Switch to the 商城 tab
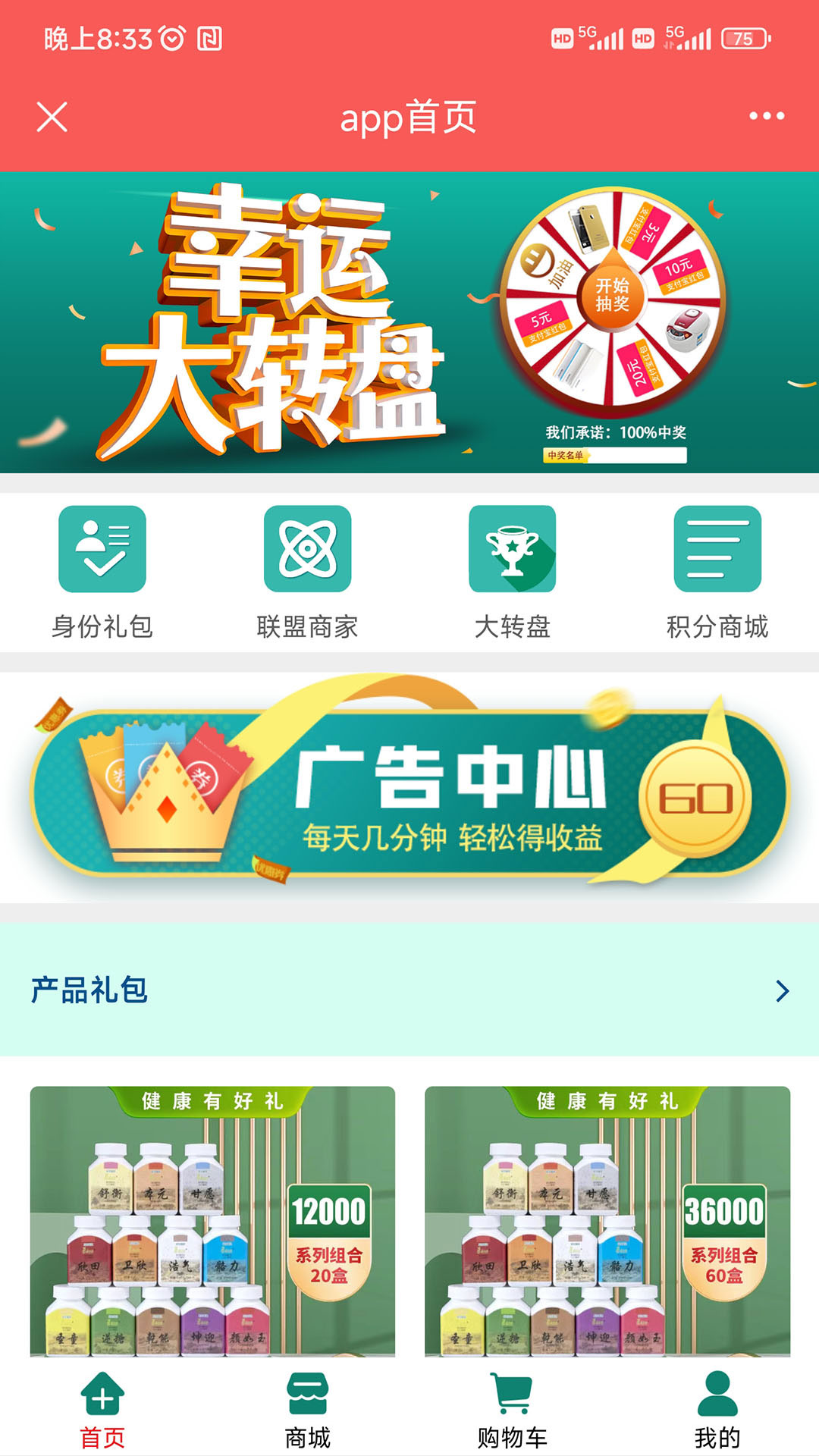Image resolution: width=819 pixels, height=1456 pixels. (x=307, y=1410)
